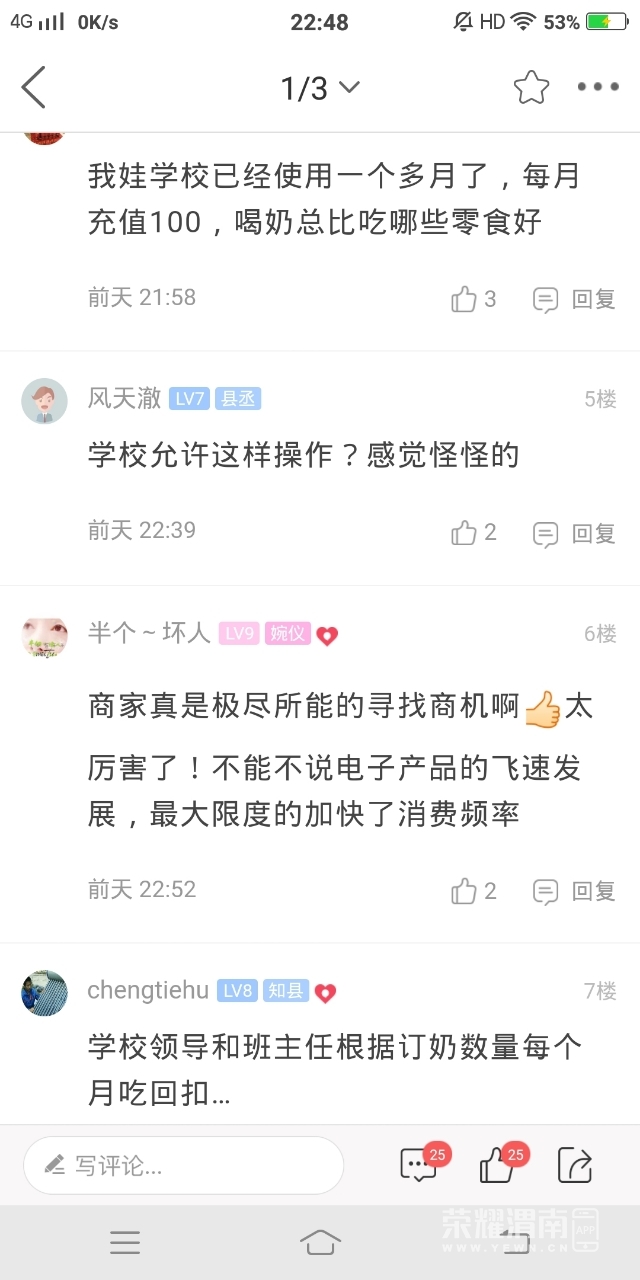The width and height of the screenshot is (640, 1280).
Task: Open 半个~坏人's profile avatar
Action: pyautogui.click(x=44, y=634)
